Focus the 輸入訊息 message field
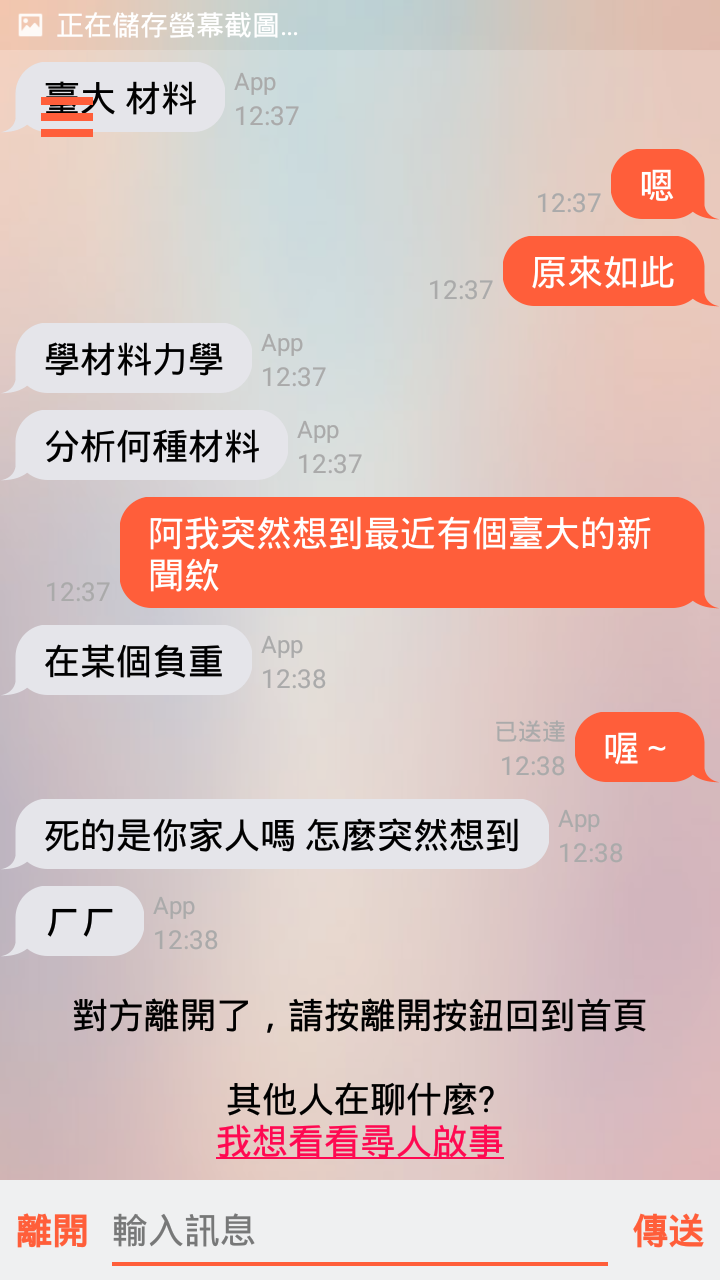This screenshot has height=1280, width=720. 360,1231
